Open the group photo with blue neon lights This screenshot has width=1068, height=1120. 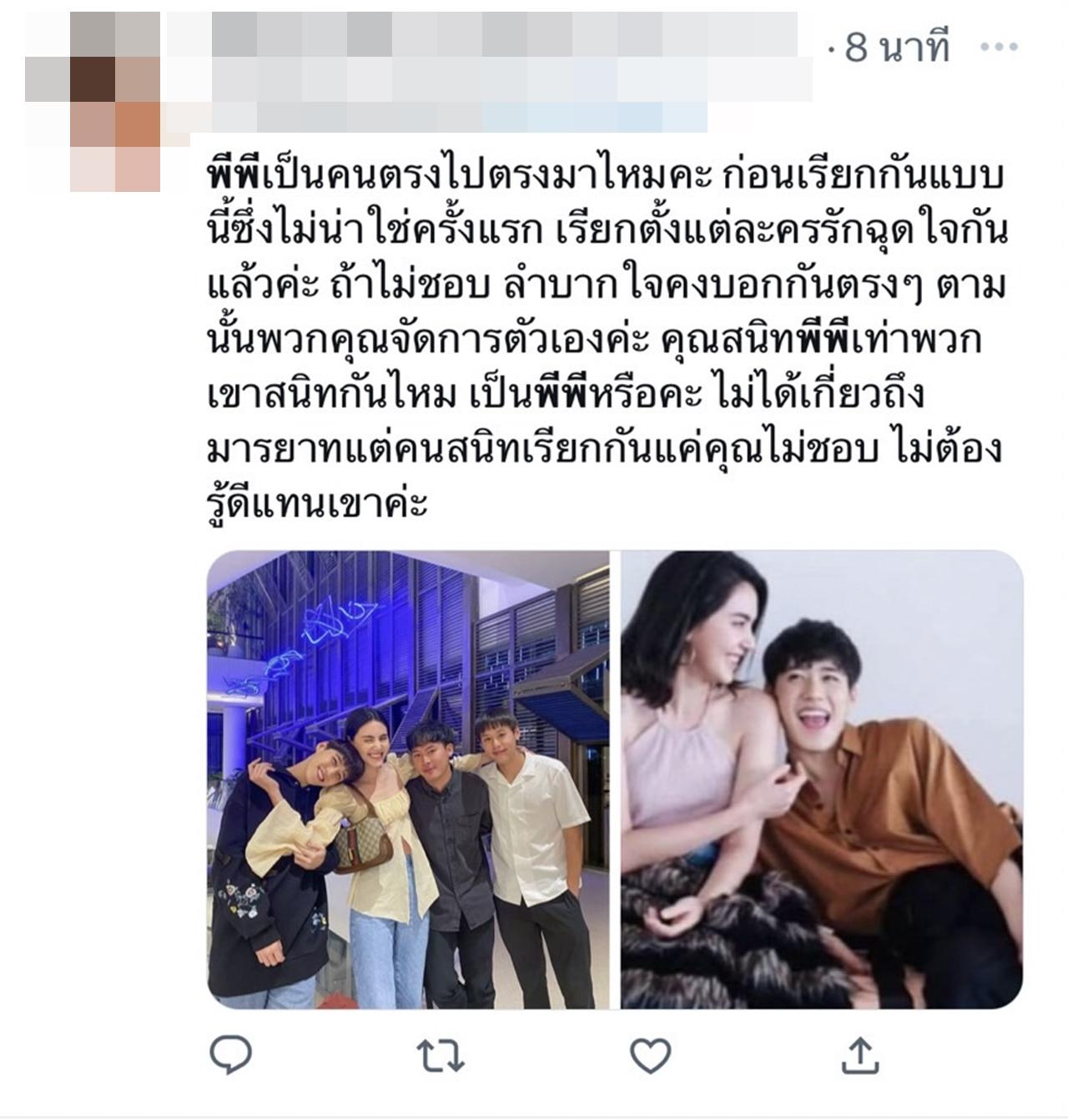pos(408,779)
